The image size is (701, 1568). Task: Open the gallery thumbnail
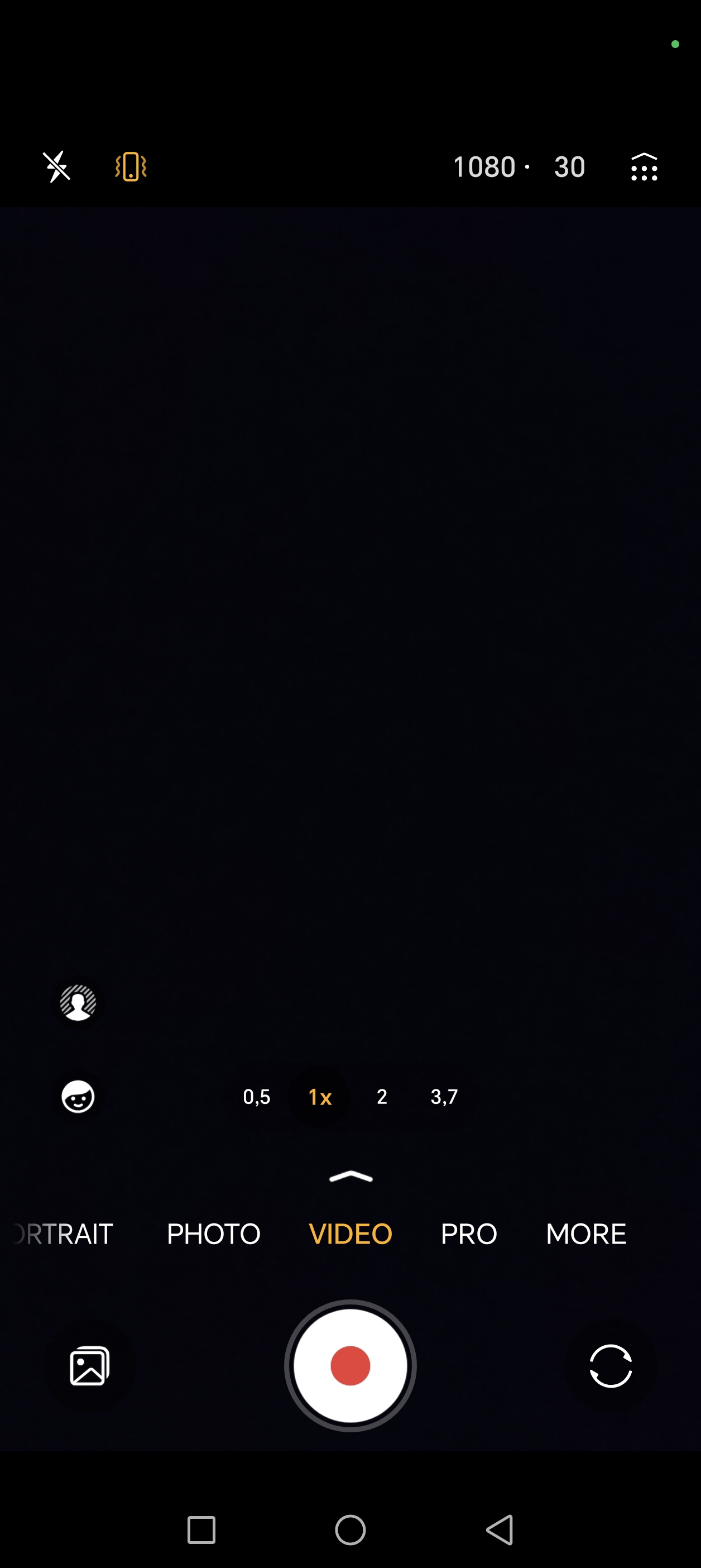[x=89, y=1366]
